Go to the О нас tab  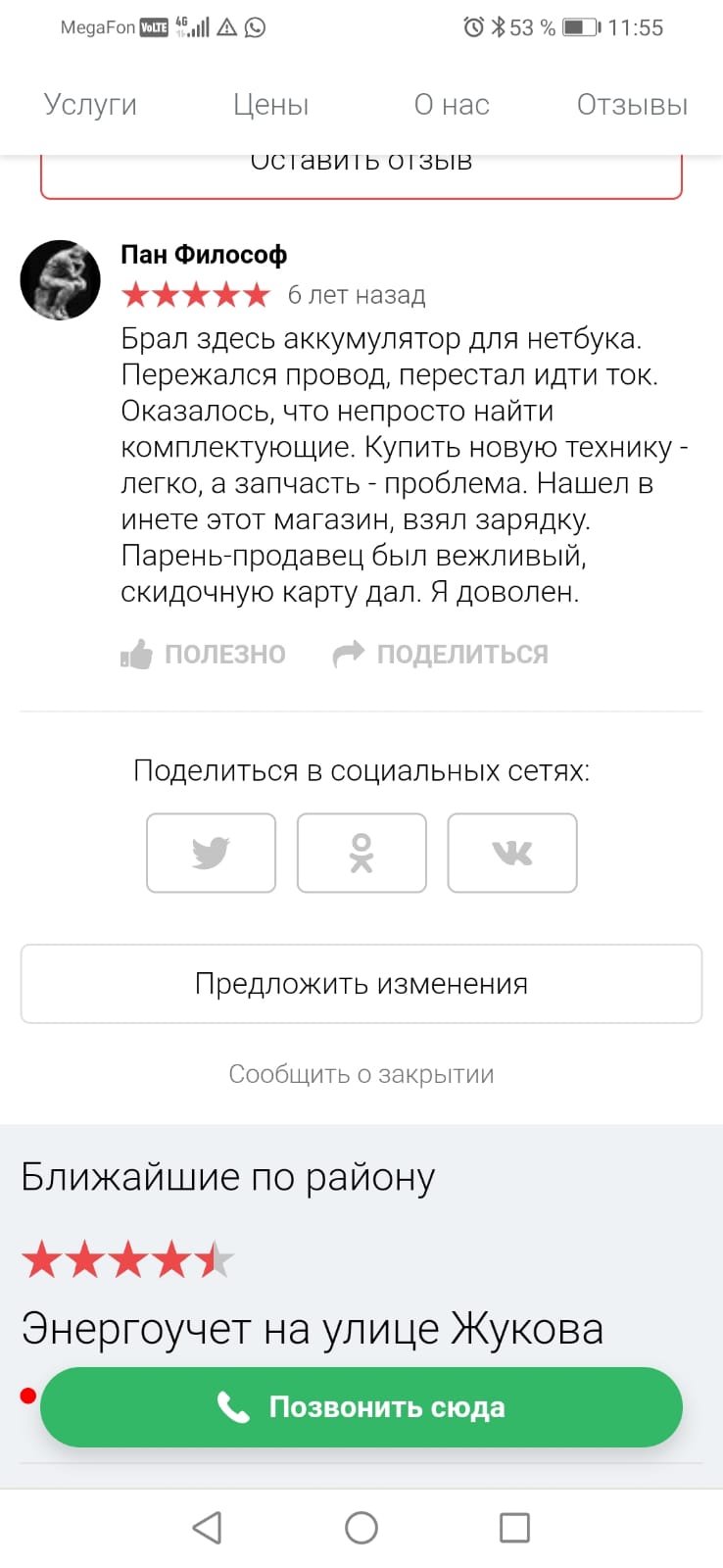point(452,105)
